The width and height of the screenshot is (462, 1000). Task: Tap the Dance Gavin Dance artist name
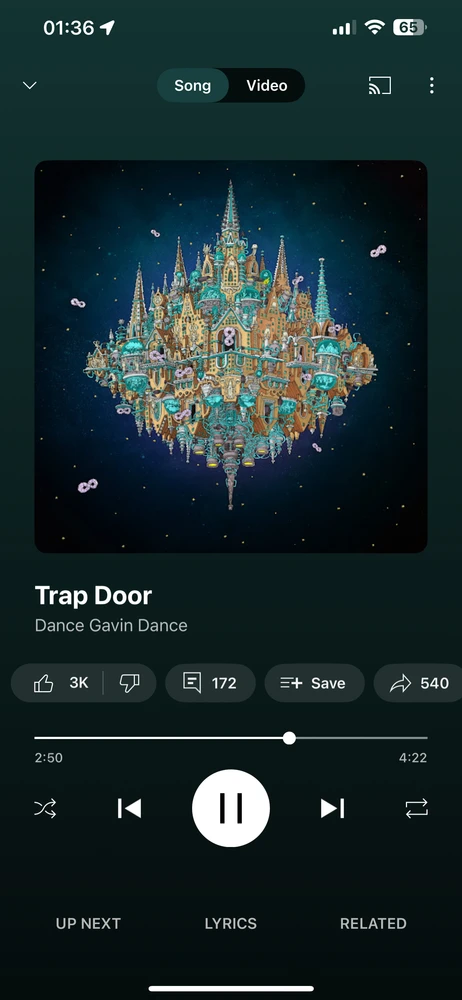pyautogui.click(x=111, y=625)
